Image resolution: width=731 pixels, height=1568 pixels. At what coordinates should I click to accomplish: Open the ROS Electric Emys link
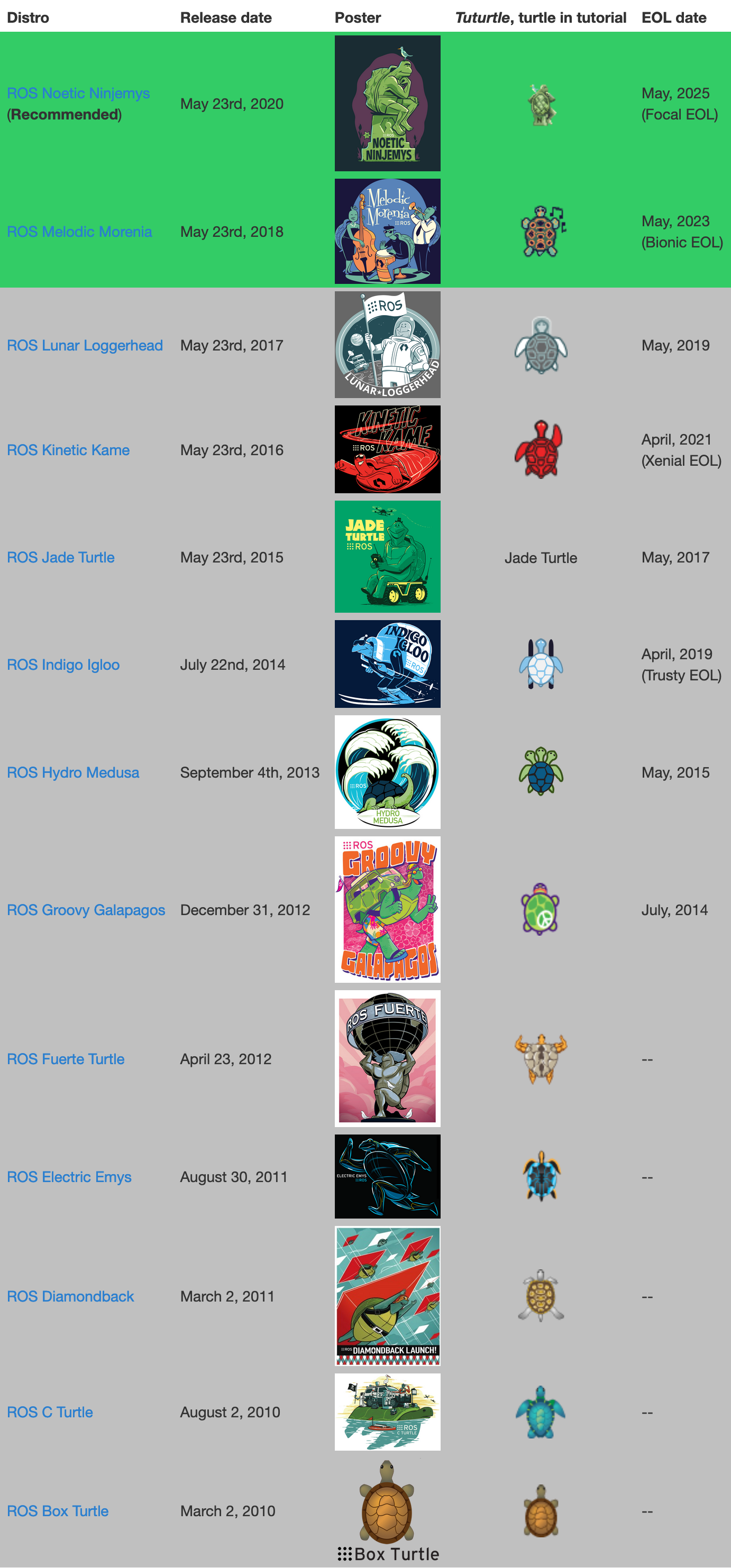point(69,1177)
